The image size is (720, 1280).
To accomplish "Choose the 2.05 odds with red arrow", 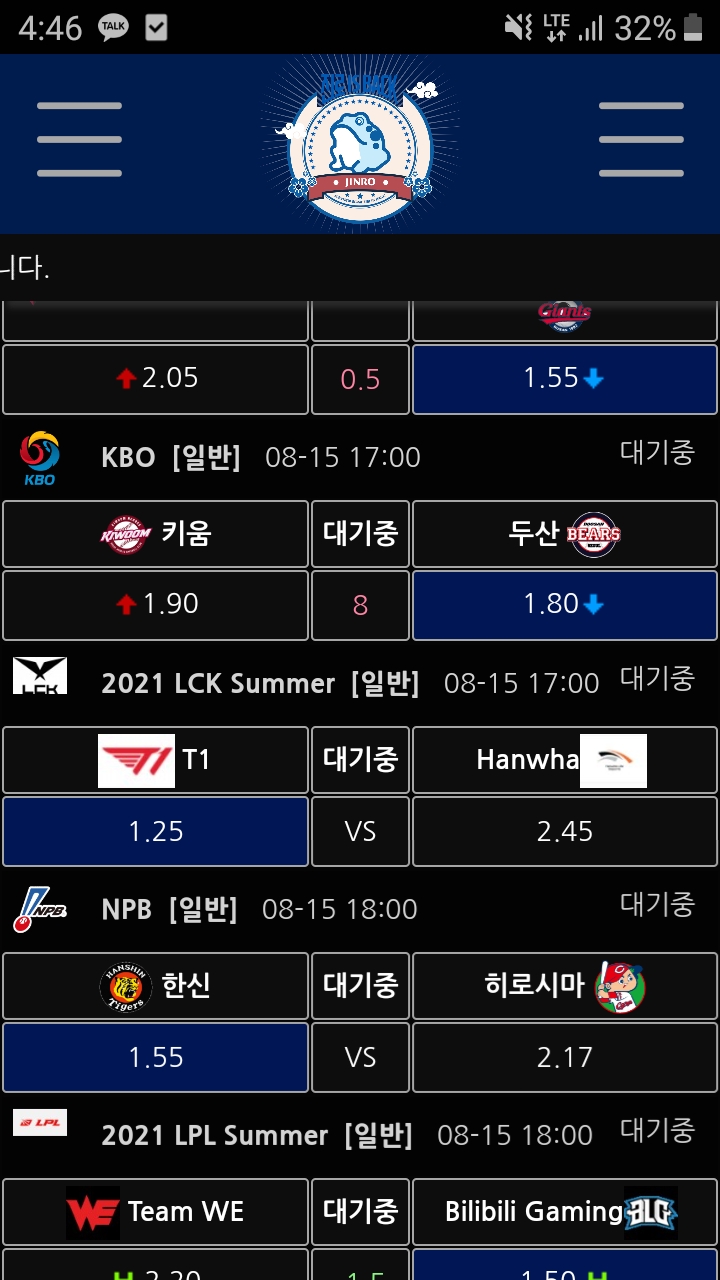I will 155,378.
